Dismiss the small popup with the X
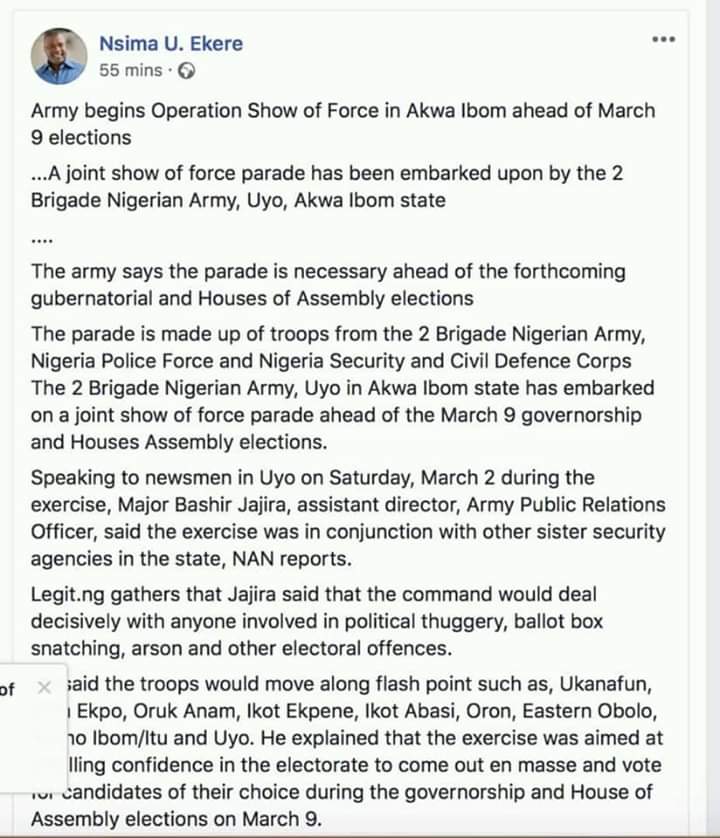The image size is (720, 838). point(43,687)
